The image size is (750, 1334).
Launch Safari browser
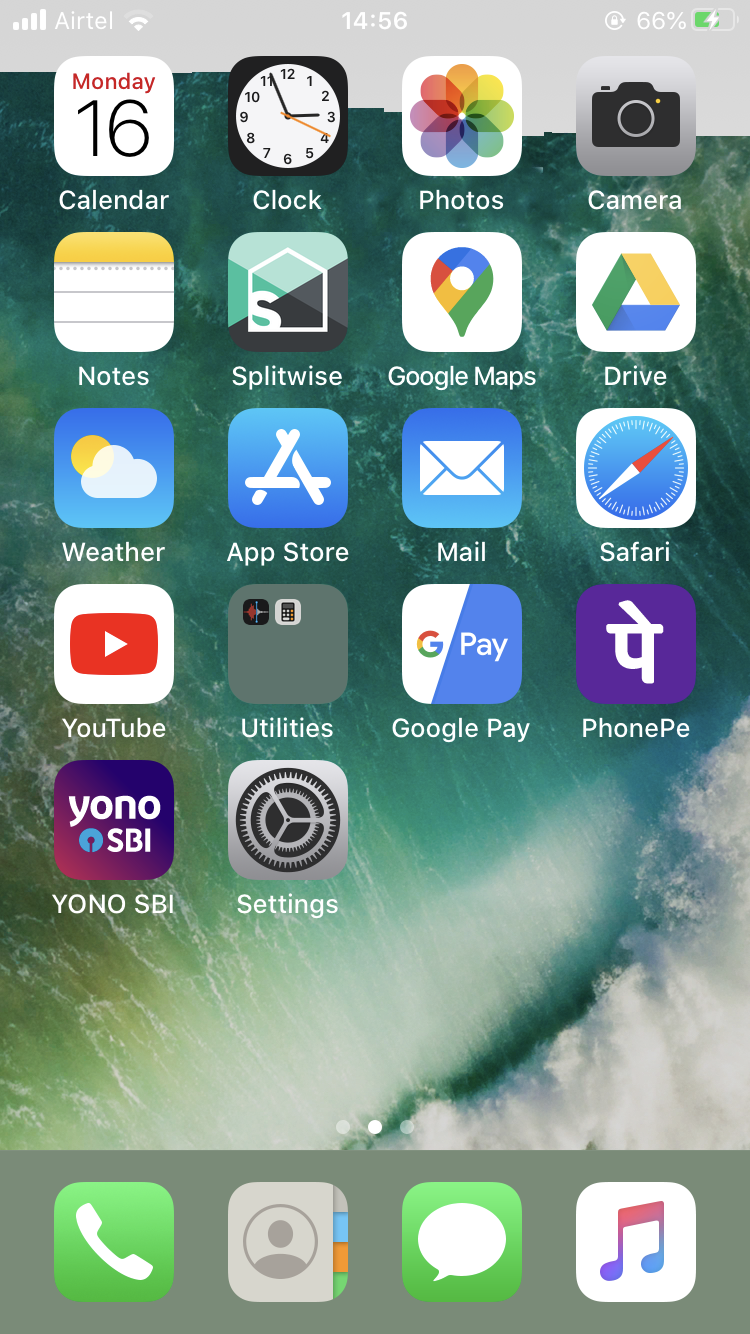point(636,468)
